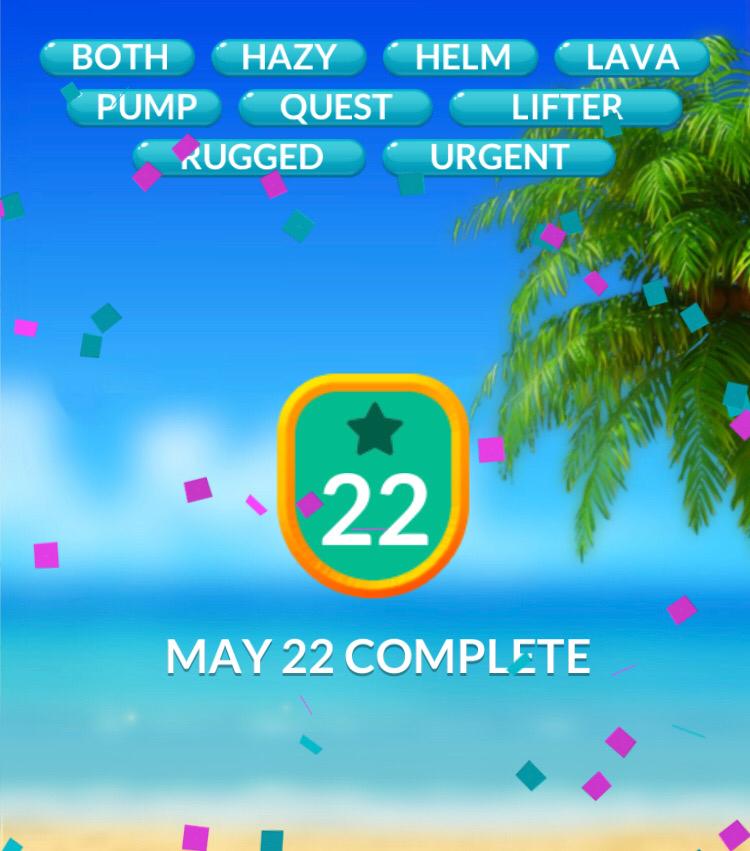Select the QUEST word bubble
Image resolution: width=750 pixels, height=851 pixels.
(x=336, y=108)
